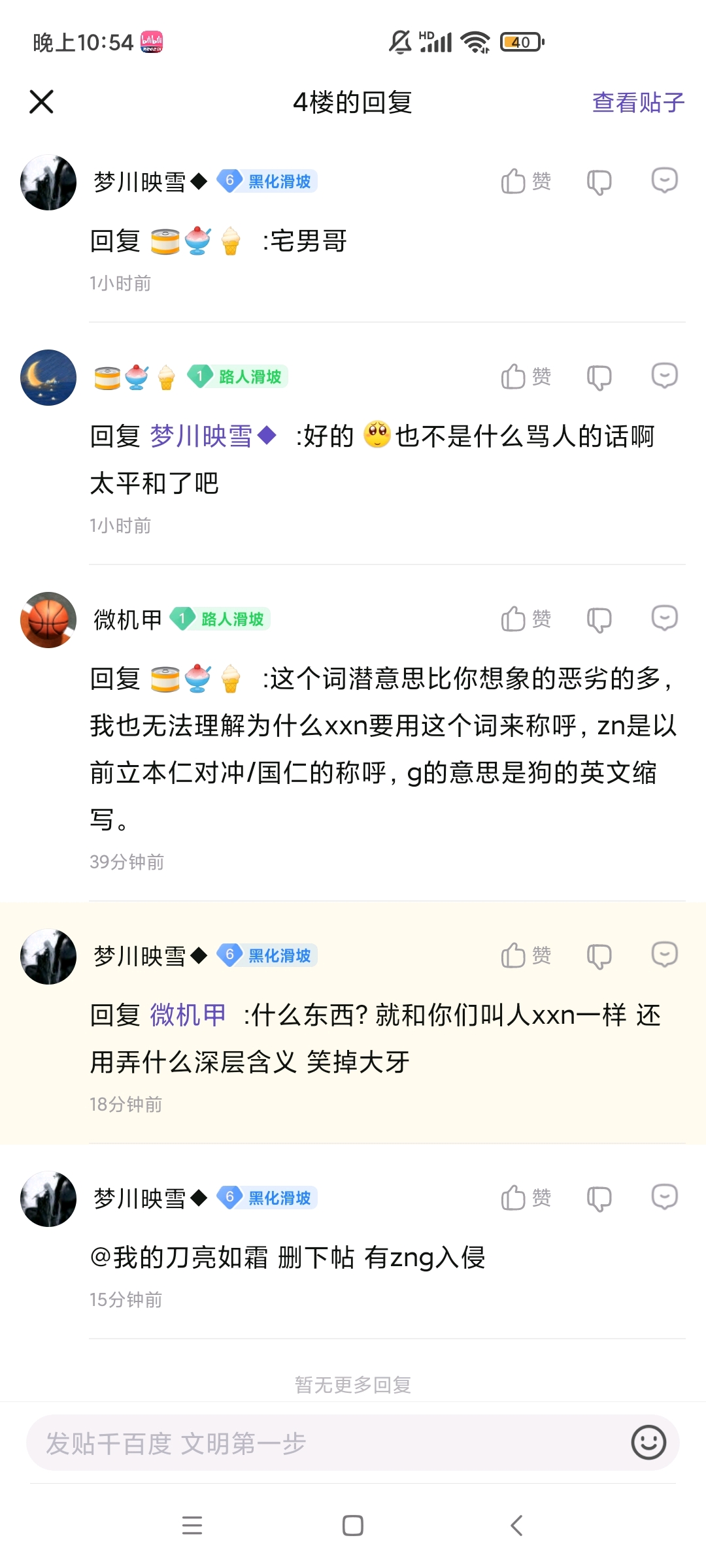Like the reply ending with 笑掉大牙
This screenshot has width=706, height=1568.
click(526, 955)
